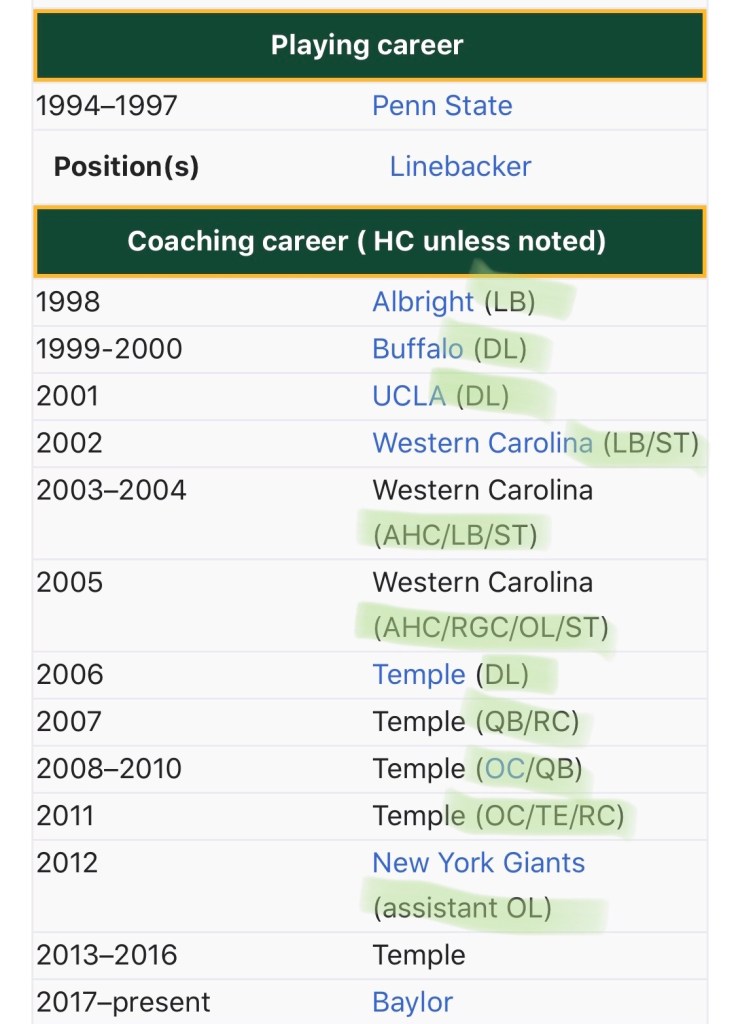Viewport: 736px width, 1024px height.
Task: Follow the Linebacker position link
Action: click(460, 166)
